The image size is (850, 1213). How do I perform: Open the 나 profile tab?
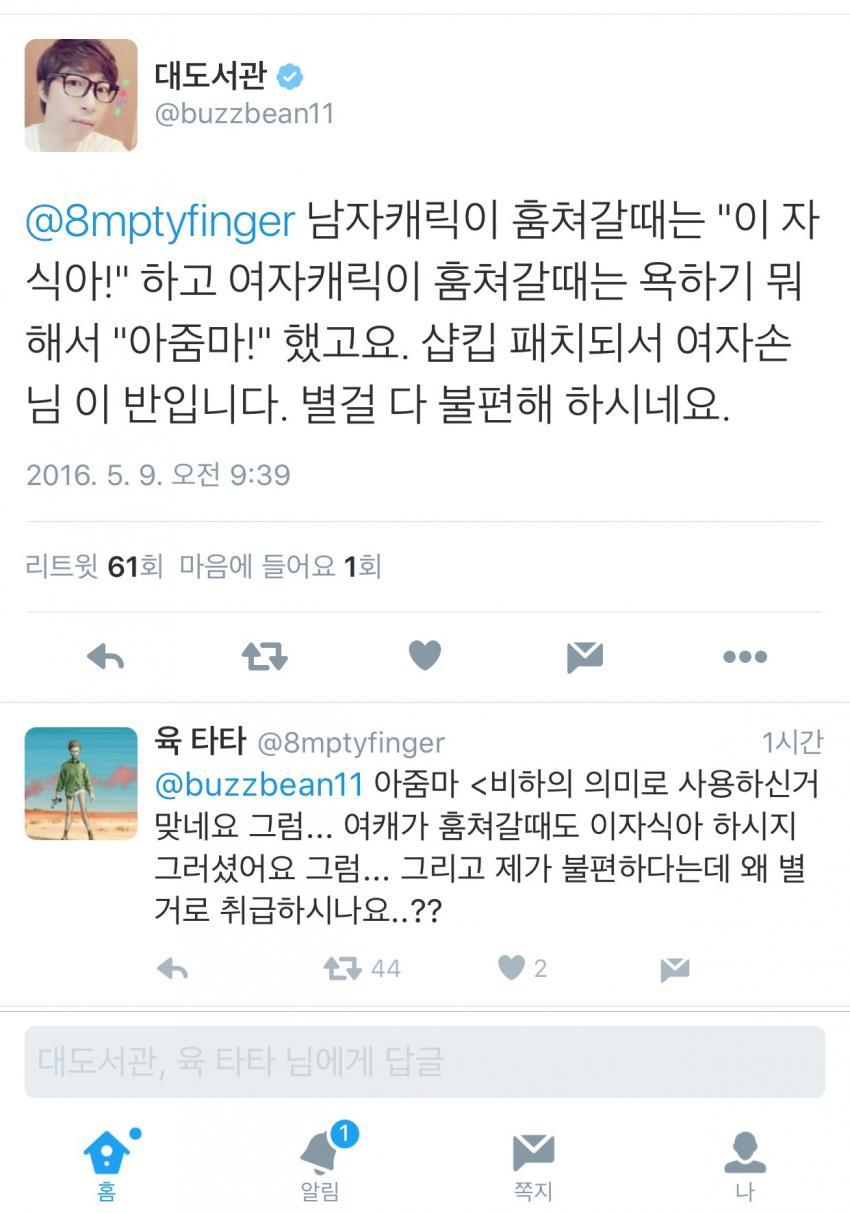[744, 1163]
